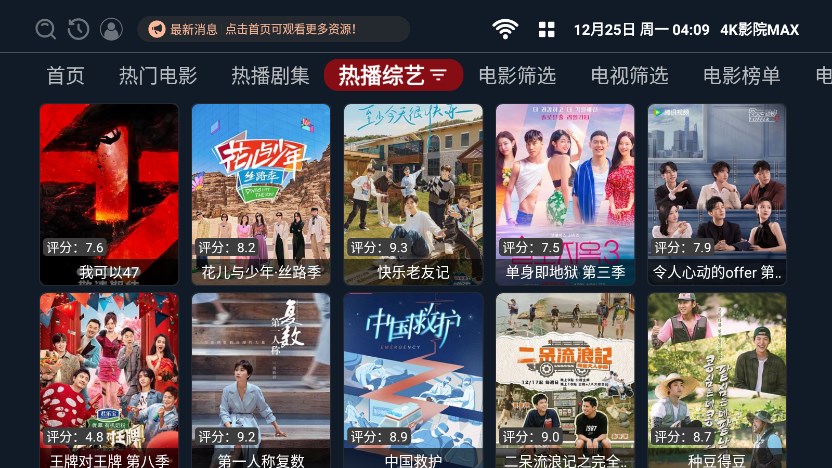Switch to the 电影筛选 tab
The height and width of the screenshot is (468, 832).
(x=517, y=75)
